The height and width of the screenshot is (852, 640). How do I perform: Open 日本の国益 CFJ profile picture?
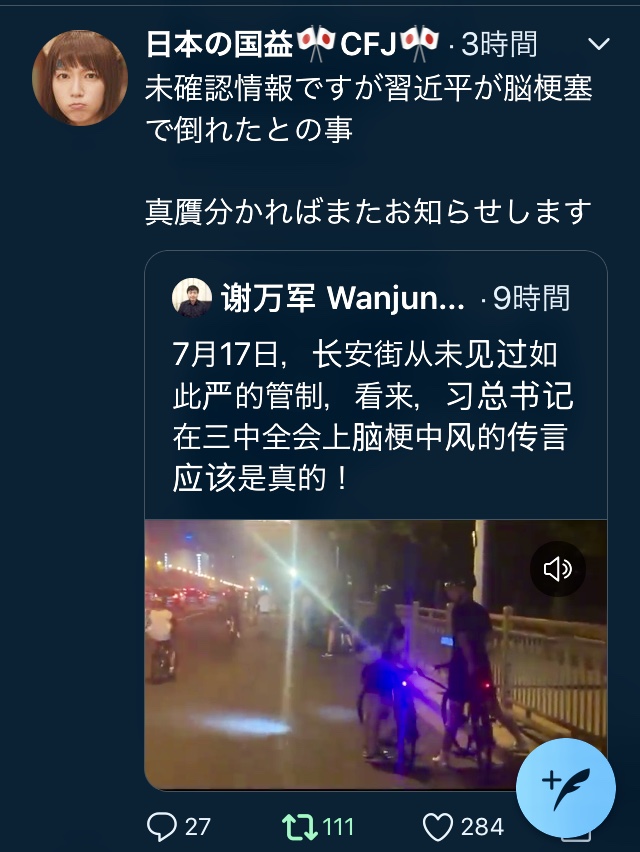point(79,78)
